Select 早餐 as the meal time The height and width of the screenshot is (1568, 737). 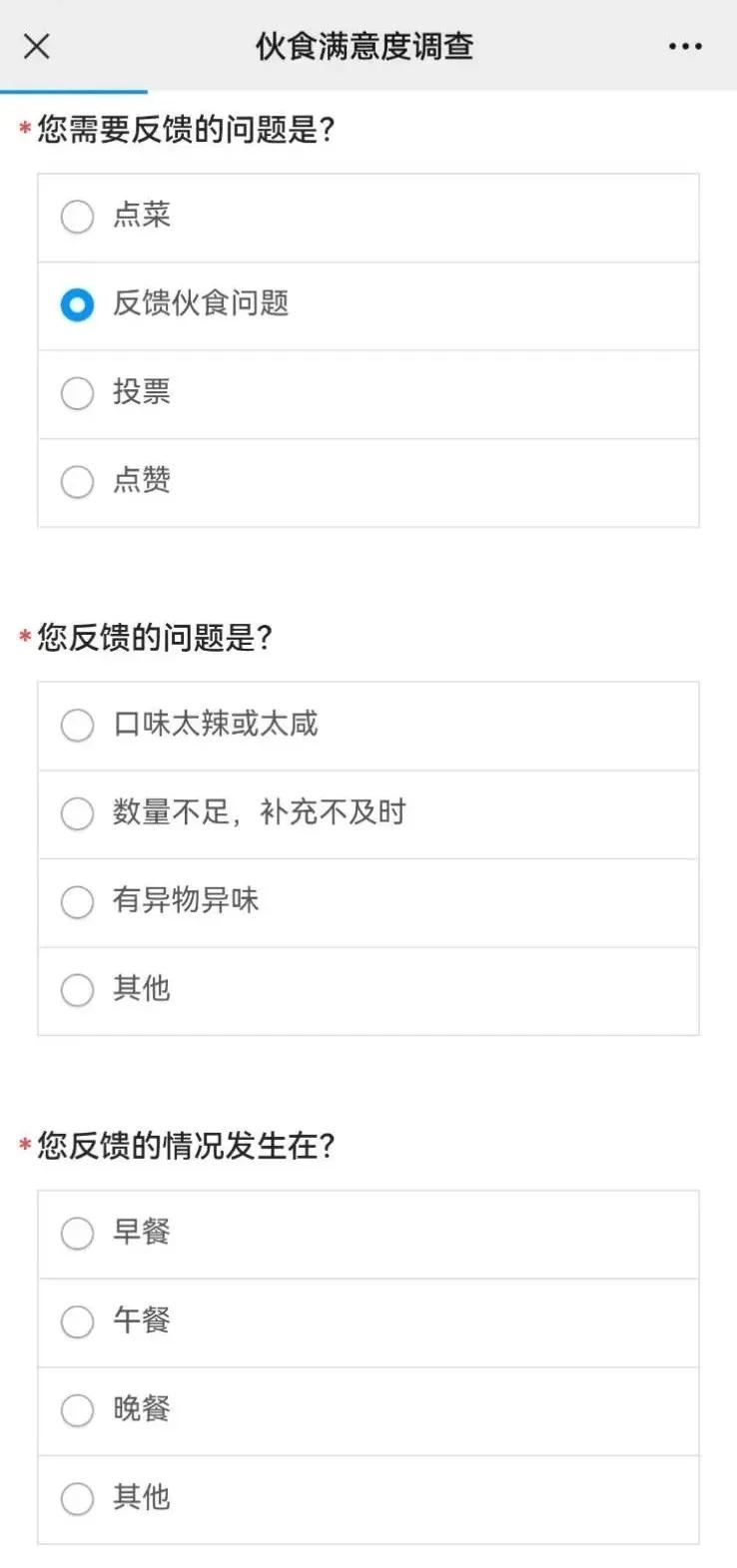pyautogui.click(x=368, y=1234)
